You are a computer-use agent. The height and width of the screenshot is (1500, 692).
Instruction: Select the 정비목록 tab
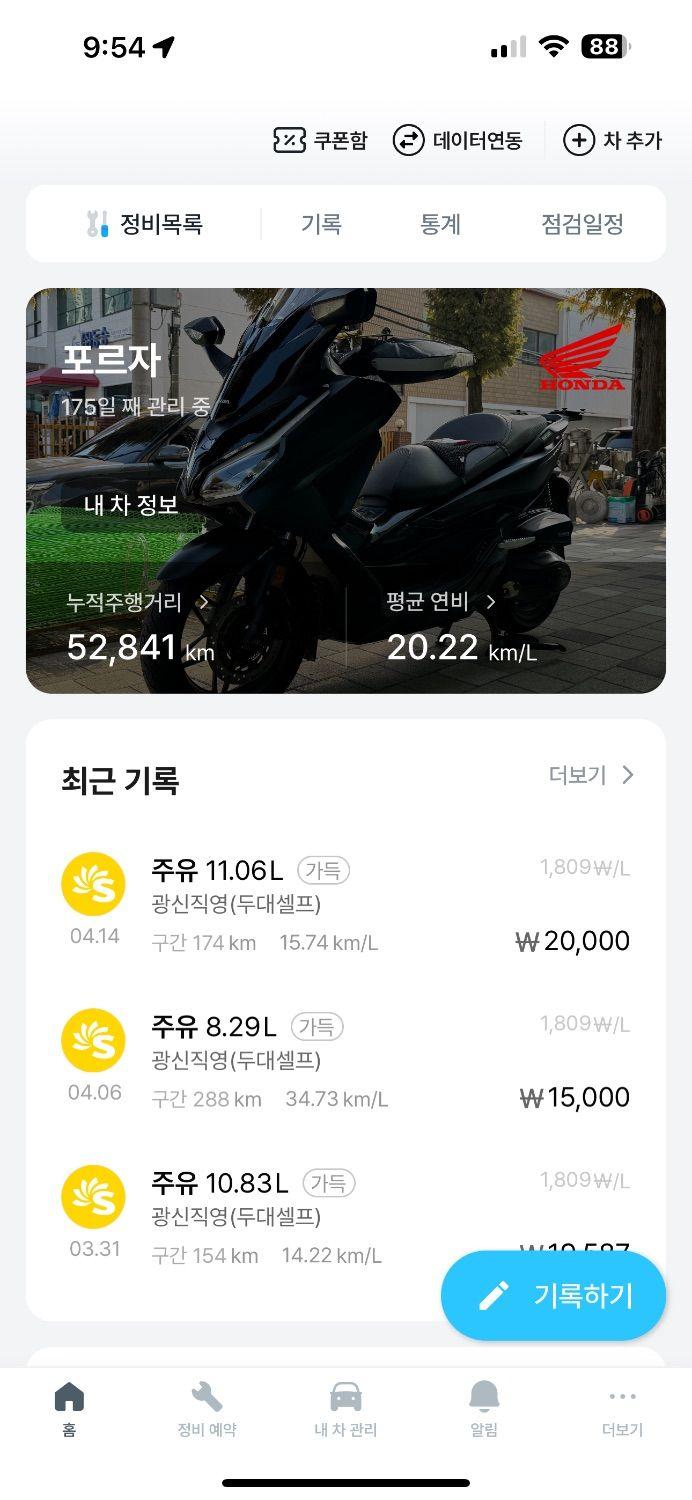point(144,224)
